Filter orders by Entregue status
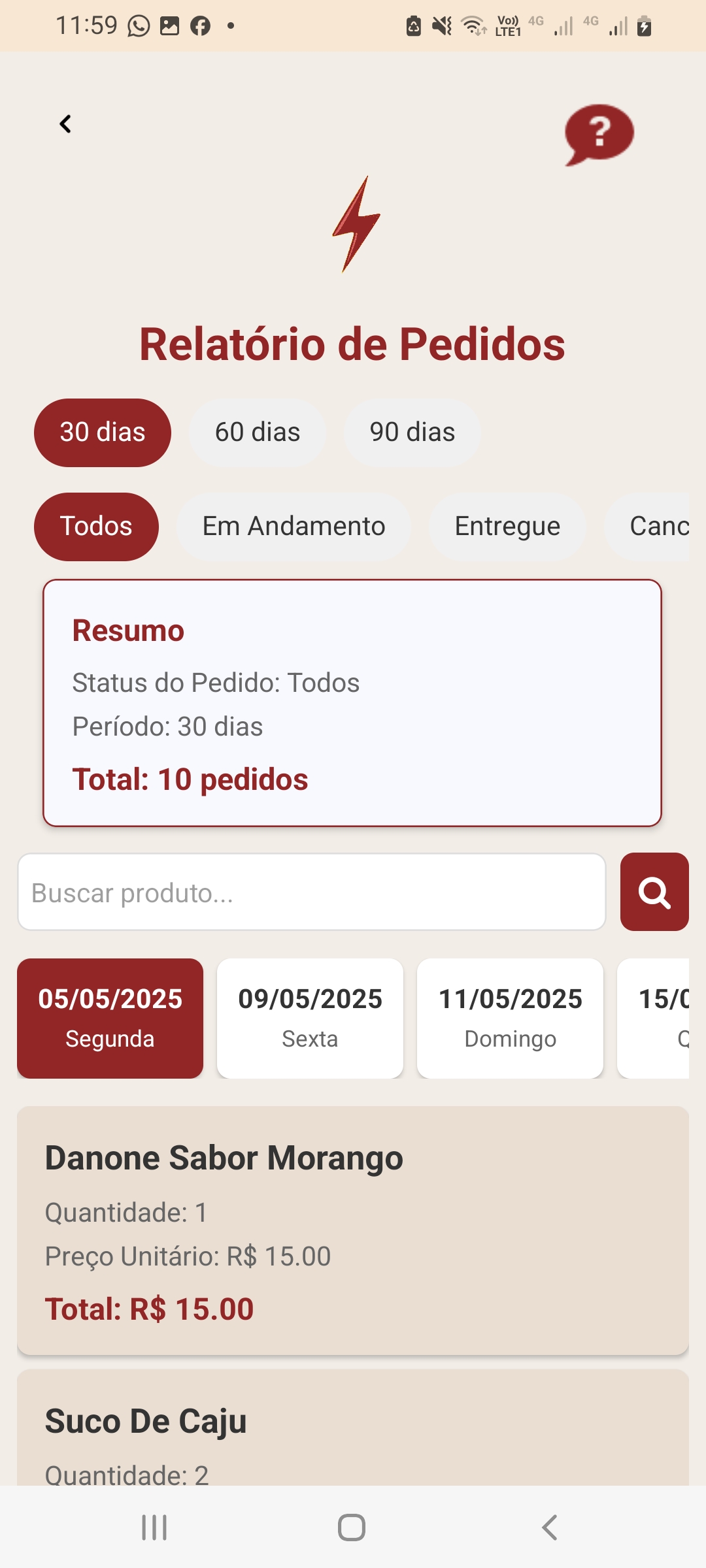 point(507,526)
